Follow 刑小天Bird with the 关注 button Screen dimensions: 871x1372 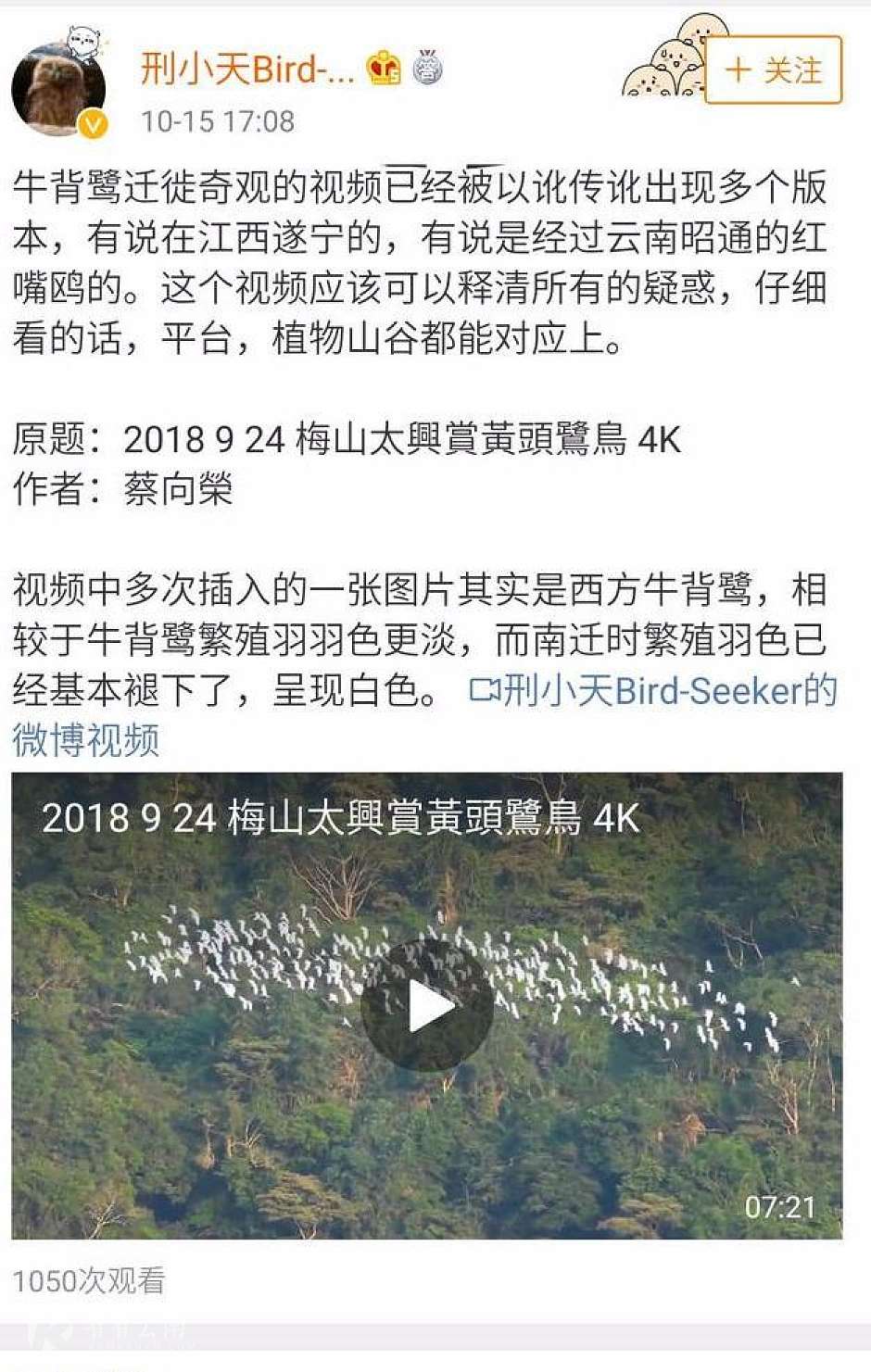[x=774, y=70]
